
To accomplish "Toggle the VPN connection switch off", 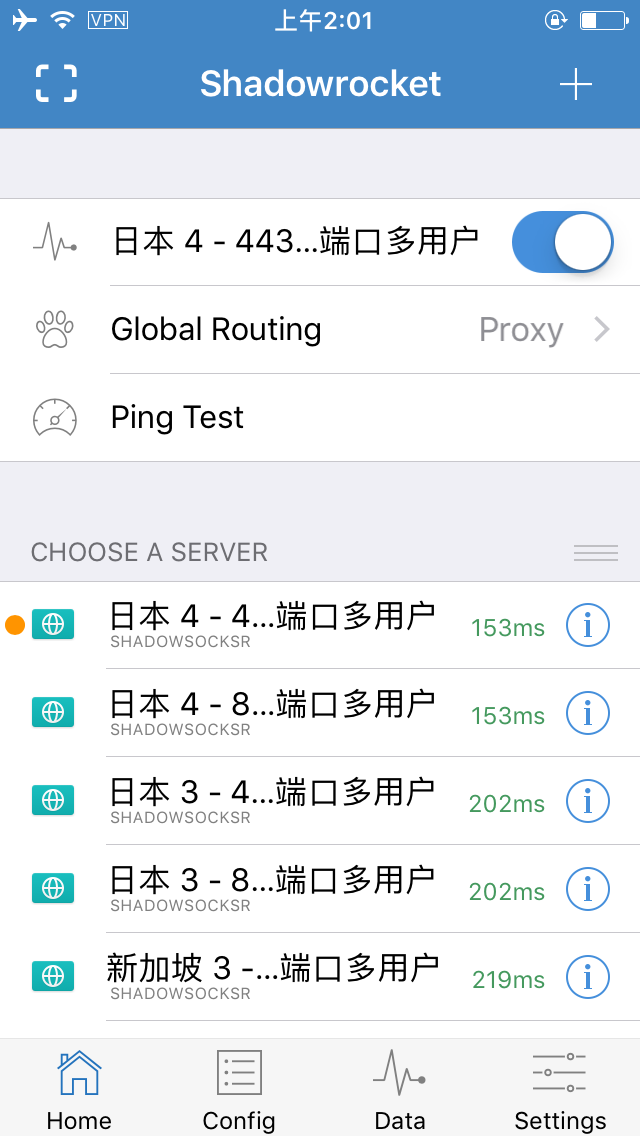I will click(x=561, y=242).
